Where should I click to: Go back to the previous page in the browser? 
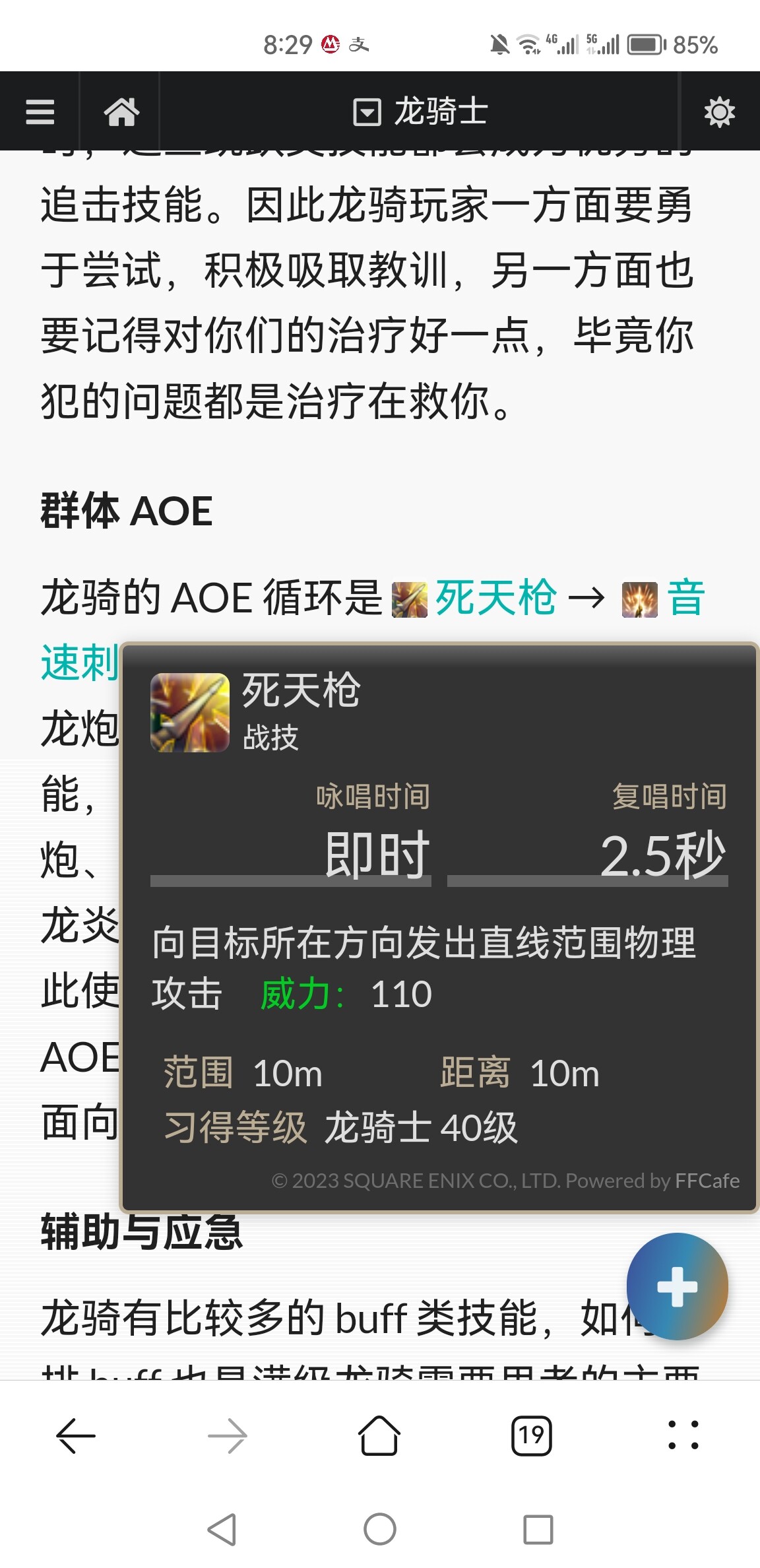(x=76, y=1435)
